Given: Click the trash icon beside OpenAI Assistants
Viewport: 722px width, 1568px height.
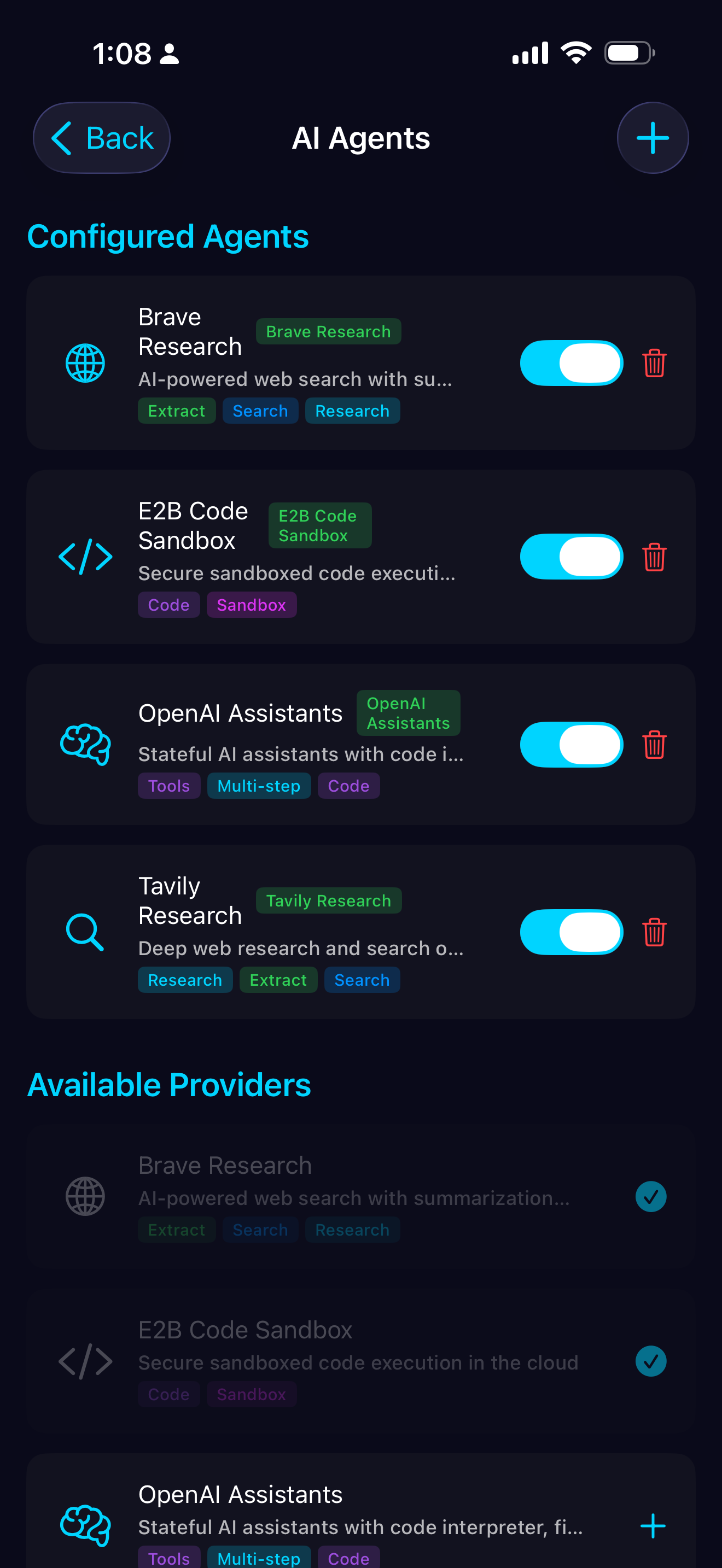Looking at the screenshot, I should point(654,744).
